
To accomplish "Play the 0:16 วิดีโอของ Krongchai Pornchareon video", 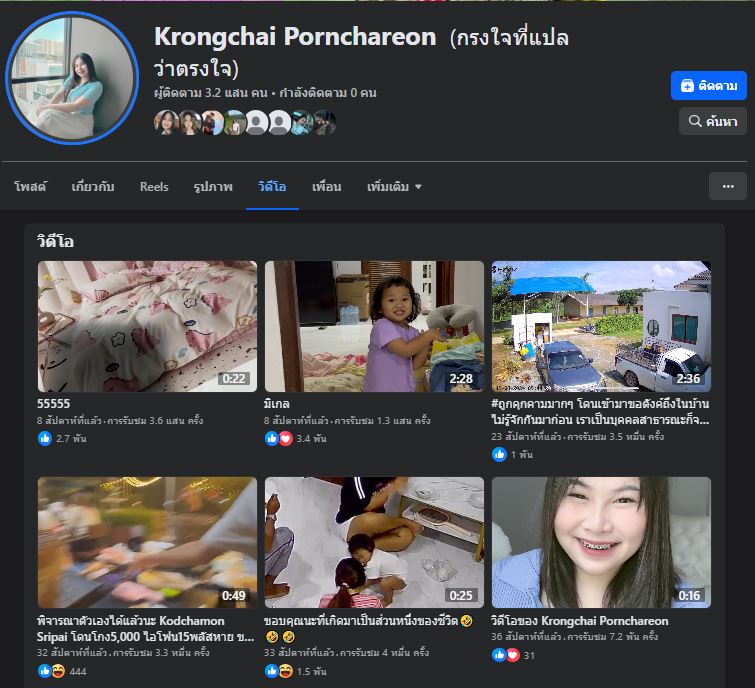I will [601, 542].
